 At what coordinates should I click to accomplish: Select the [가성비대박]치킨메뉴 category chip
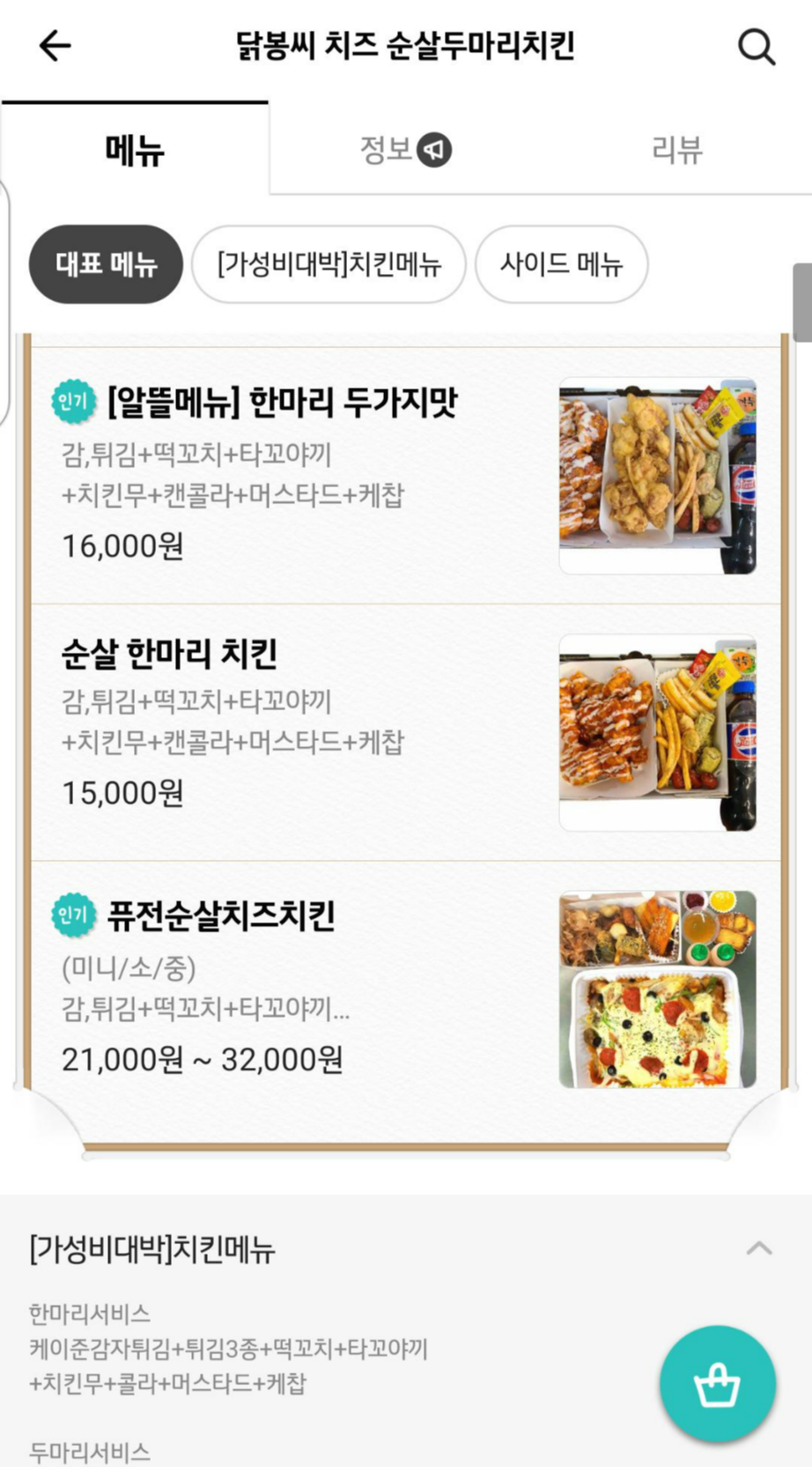[328, 264]
